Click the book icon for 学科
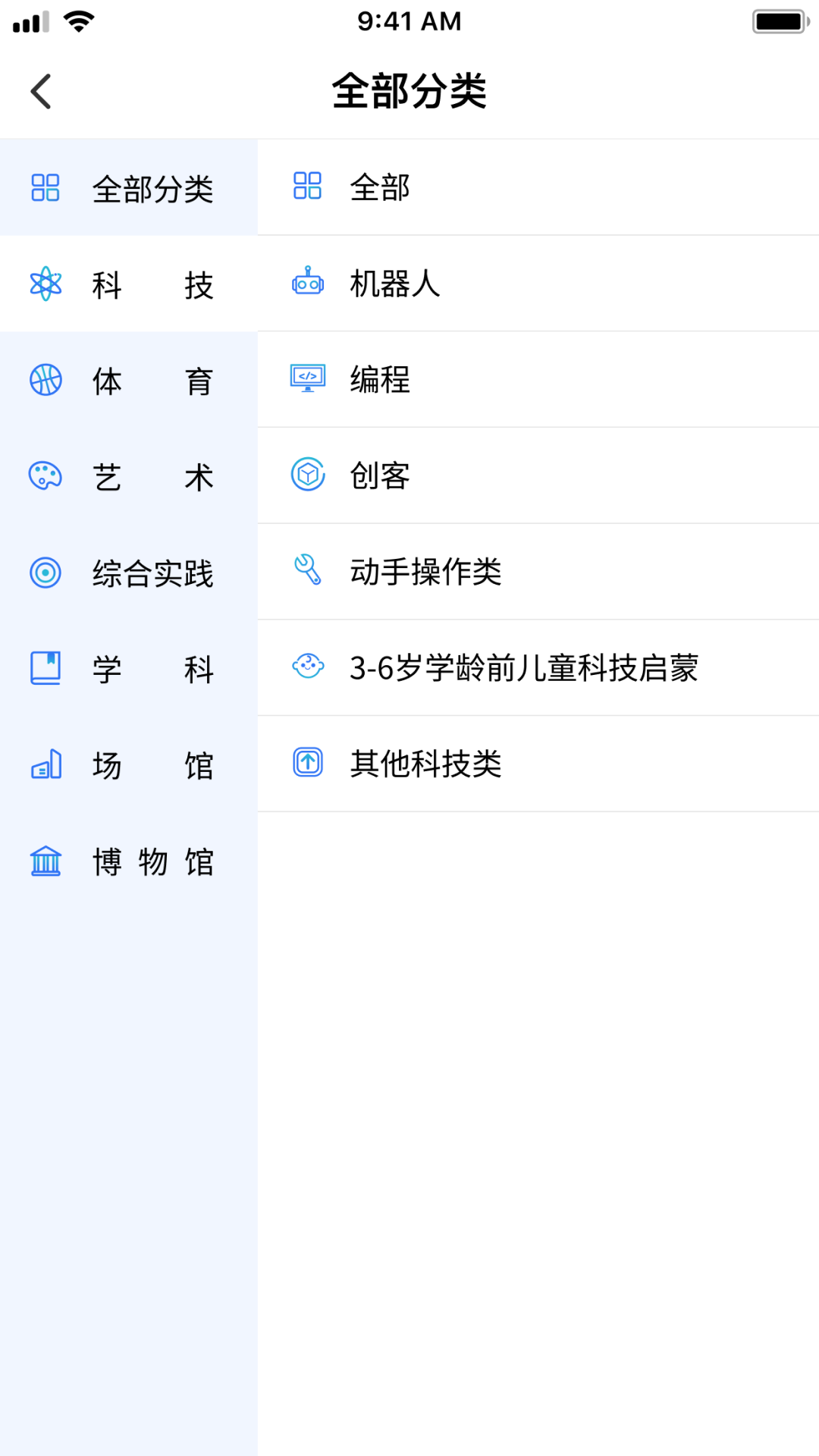 pyautogui.click(x=45, y=668)
